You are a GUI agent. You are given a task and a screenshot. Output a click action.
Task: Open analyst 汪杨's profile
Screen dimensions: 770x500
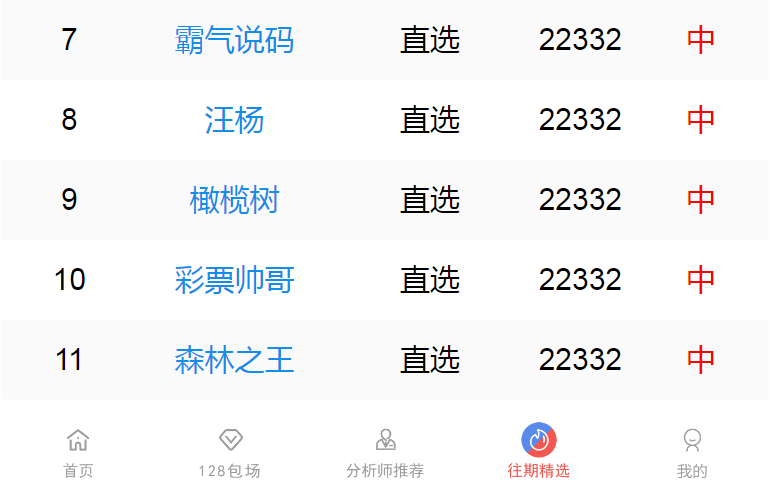pyautogui.click(x=234, y=120)
